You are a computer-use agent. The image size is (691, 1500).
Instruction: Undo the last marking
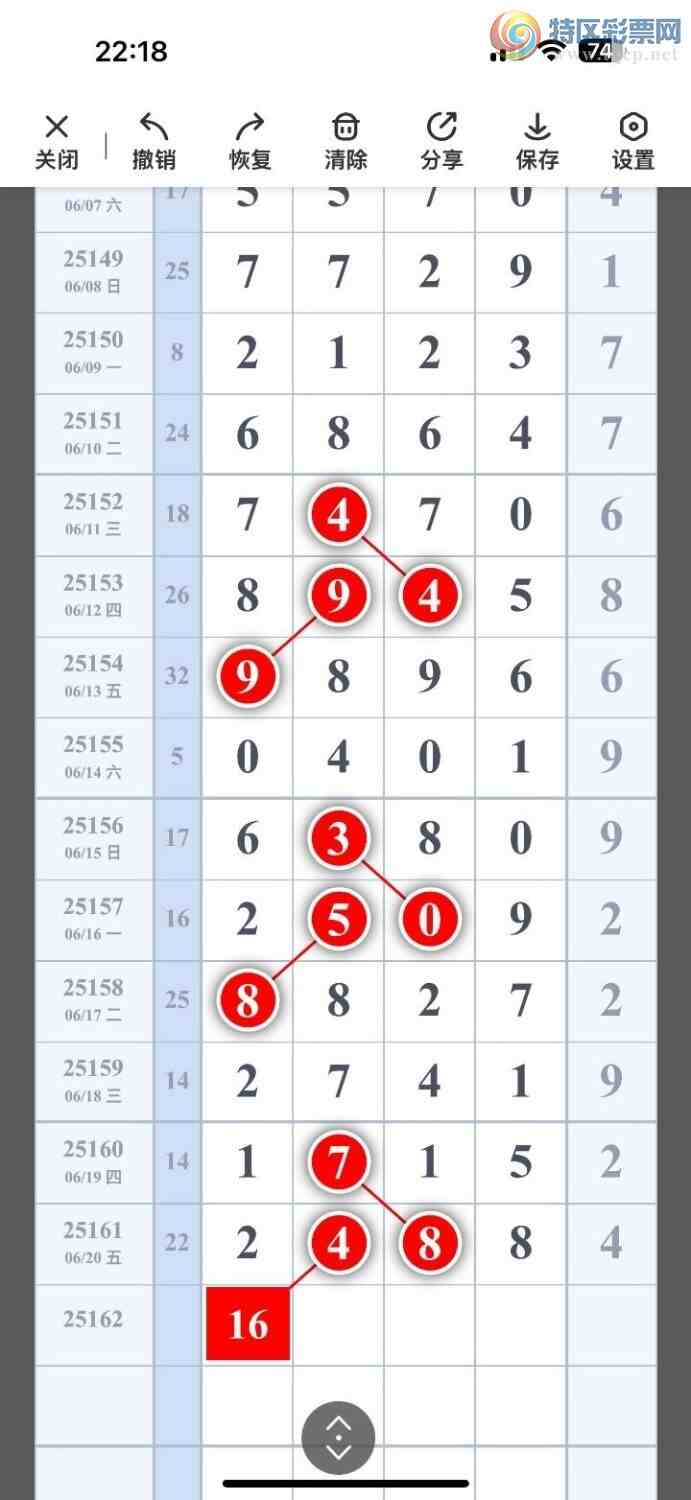(x=154, y=141)
